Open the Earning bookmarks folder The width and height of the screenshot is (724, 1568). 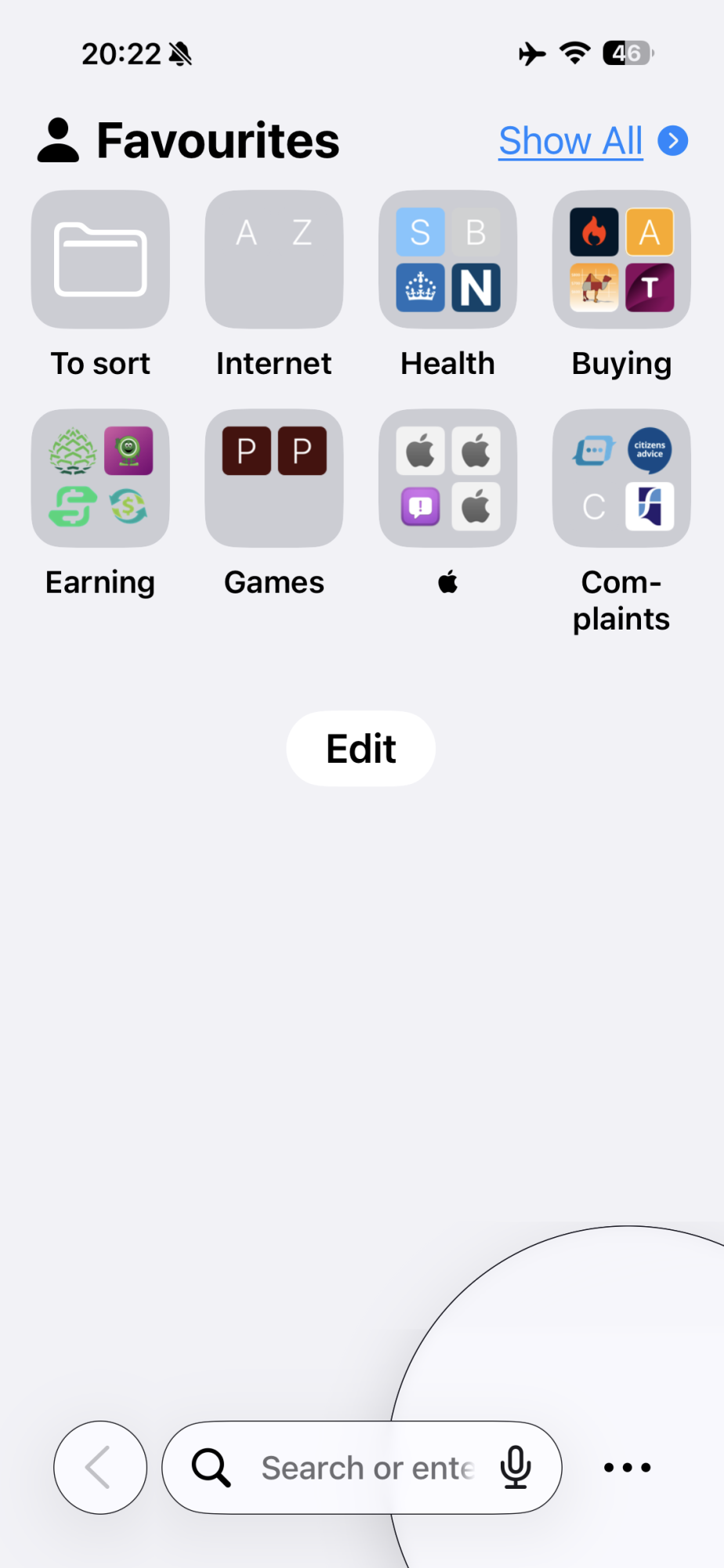[x=100, y=478]
